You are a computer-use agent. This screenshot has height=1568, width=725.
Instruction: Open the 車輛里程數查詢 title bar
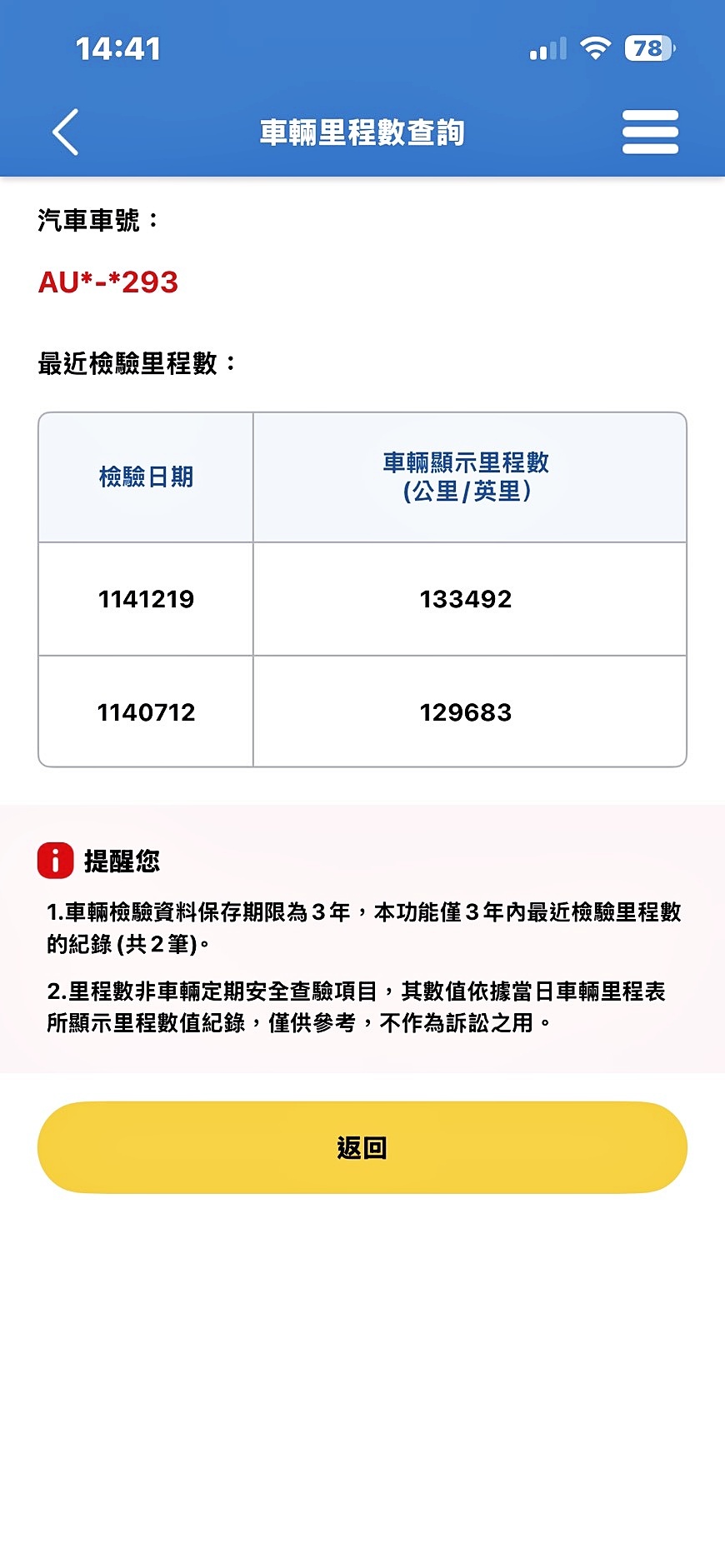coord(362,132)
